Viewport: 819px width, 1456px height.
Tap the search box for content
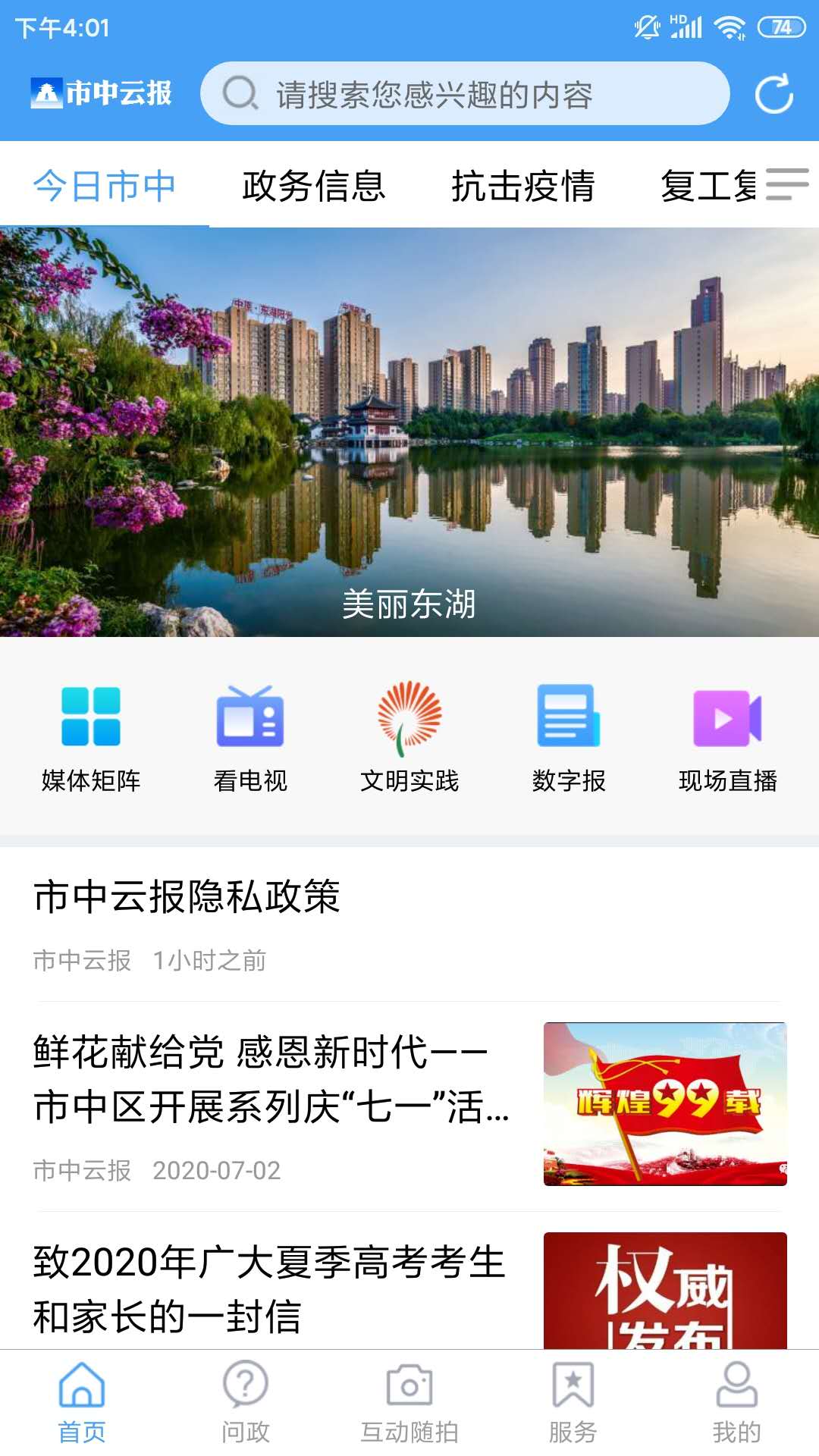(x=464, y=94)
